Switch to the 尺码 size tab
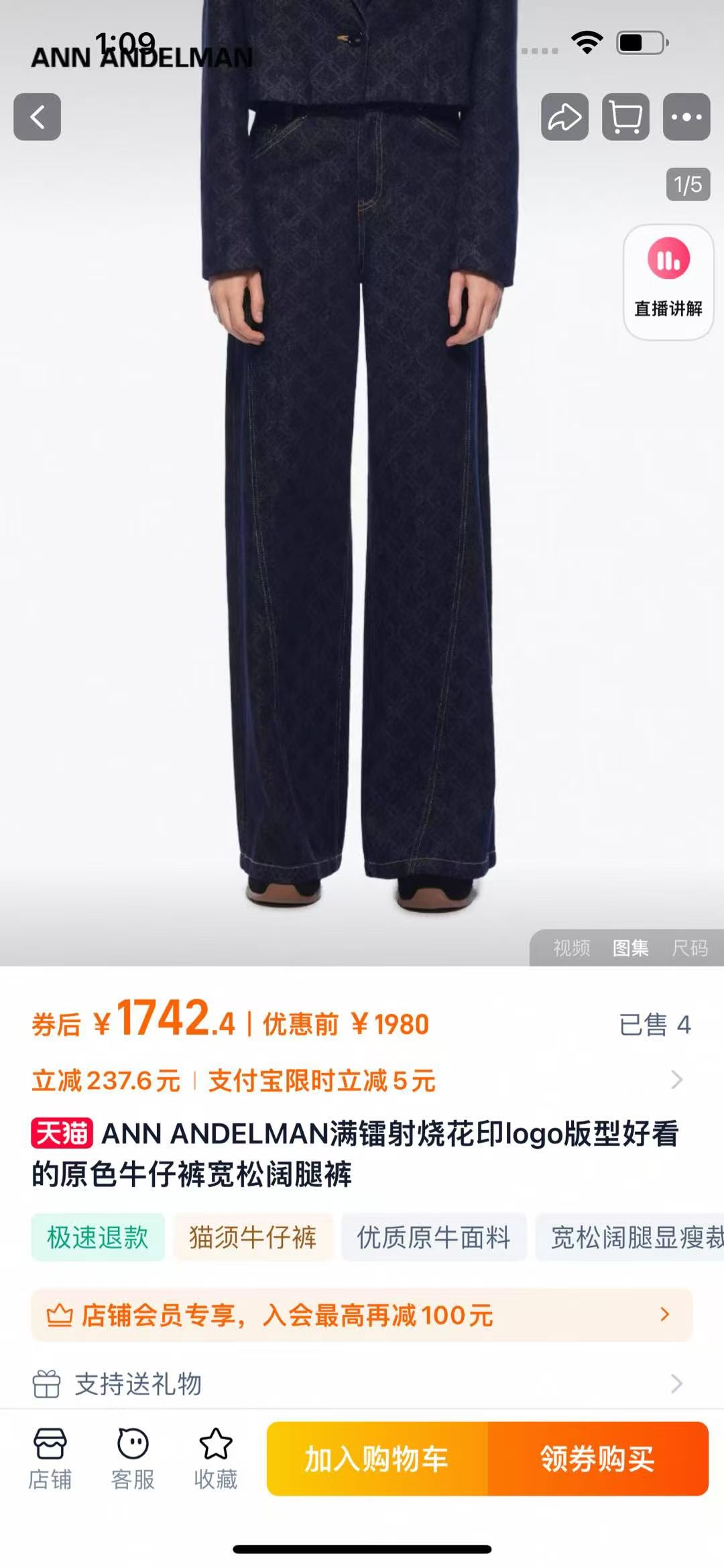This screenshot has width=724, height=1568. click(690, 948)
